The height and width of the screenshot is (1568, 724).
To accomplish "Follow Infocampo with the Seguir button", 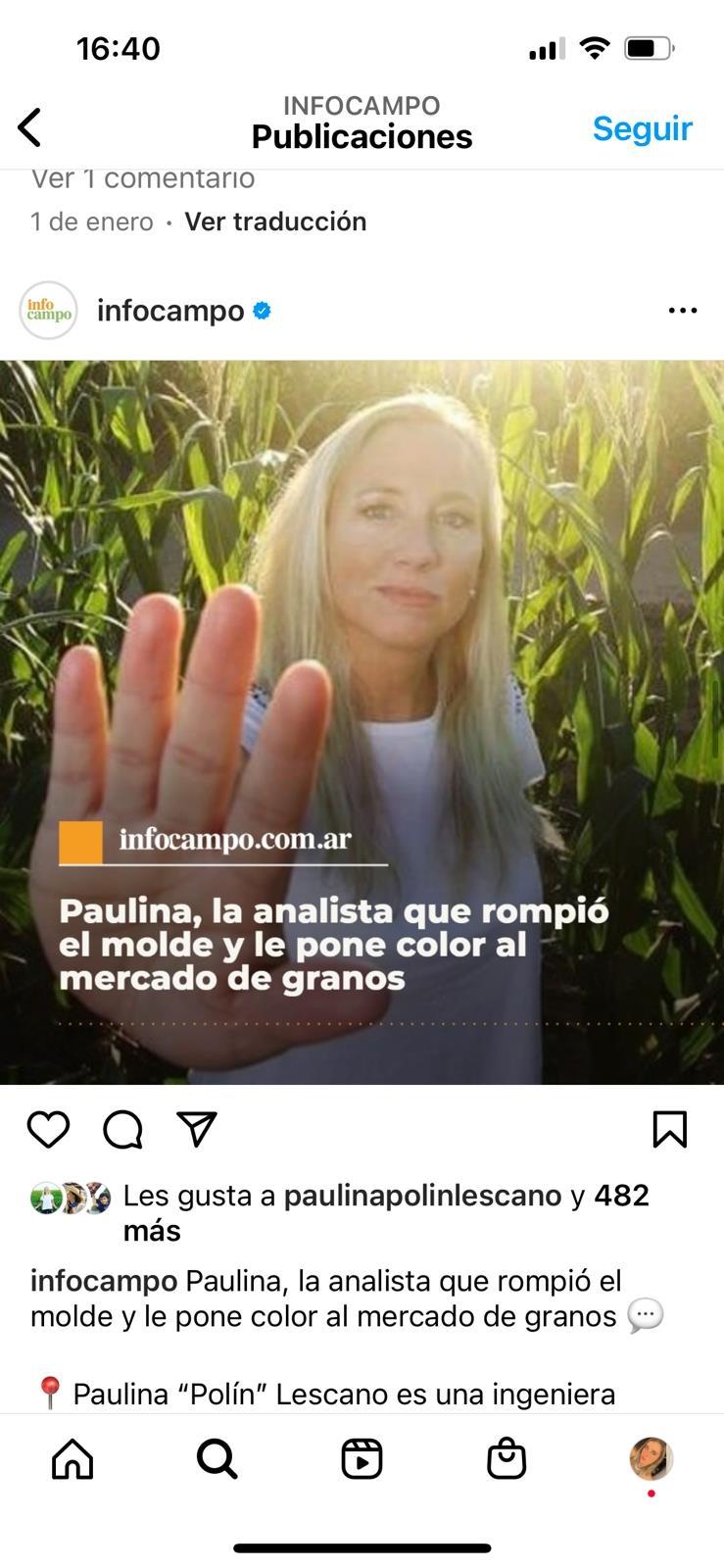I will pos(642,128).
